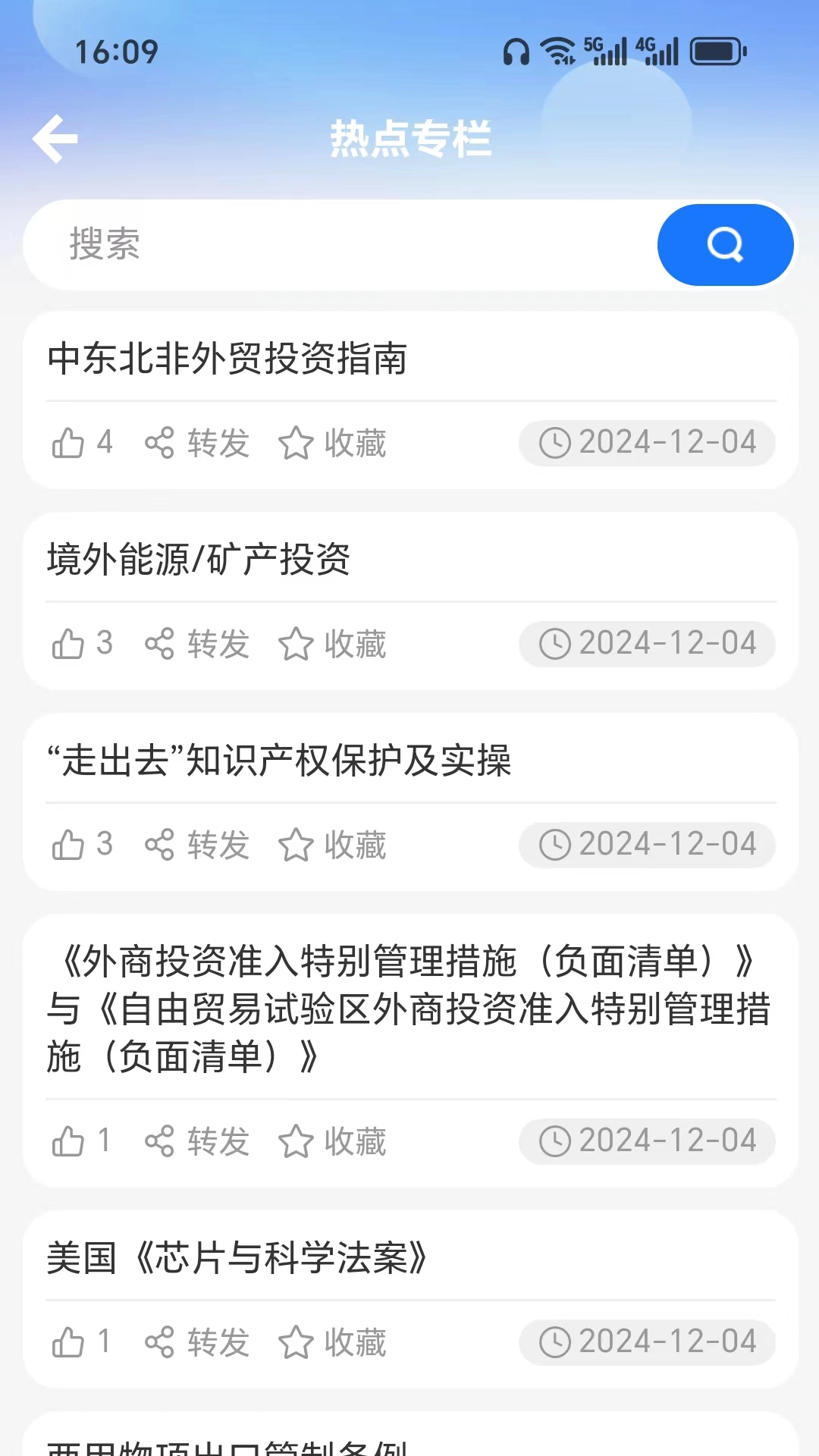Star the 走出去 intellectual property article
The width and height of the screenshot is (819, 1456).
point(296,845)
